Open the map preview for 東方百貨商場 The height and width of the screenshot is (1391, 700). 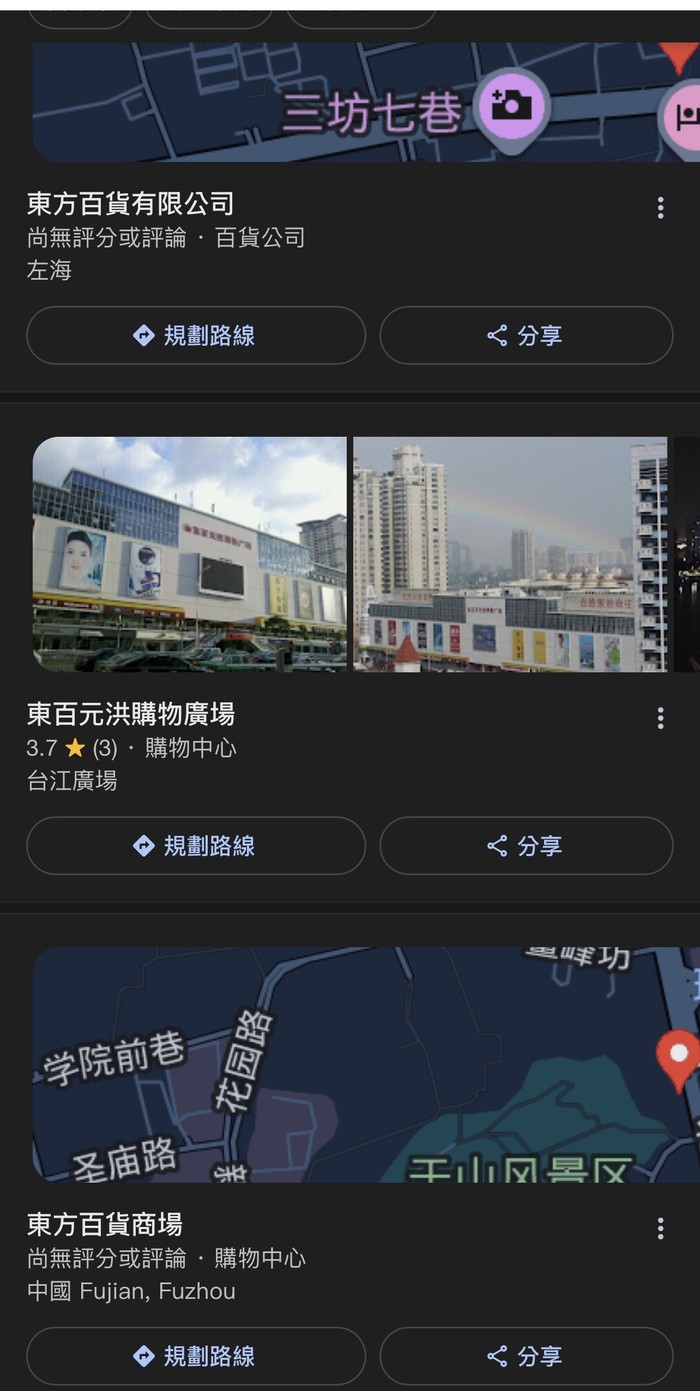pyautogui.click(x=366, y=1064)
